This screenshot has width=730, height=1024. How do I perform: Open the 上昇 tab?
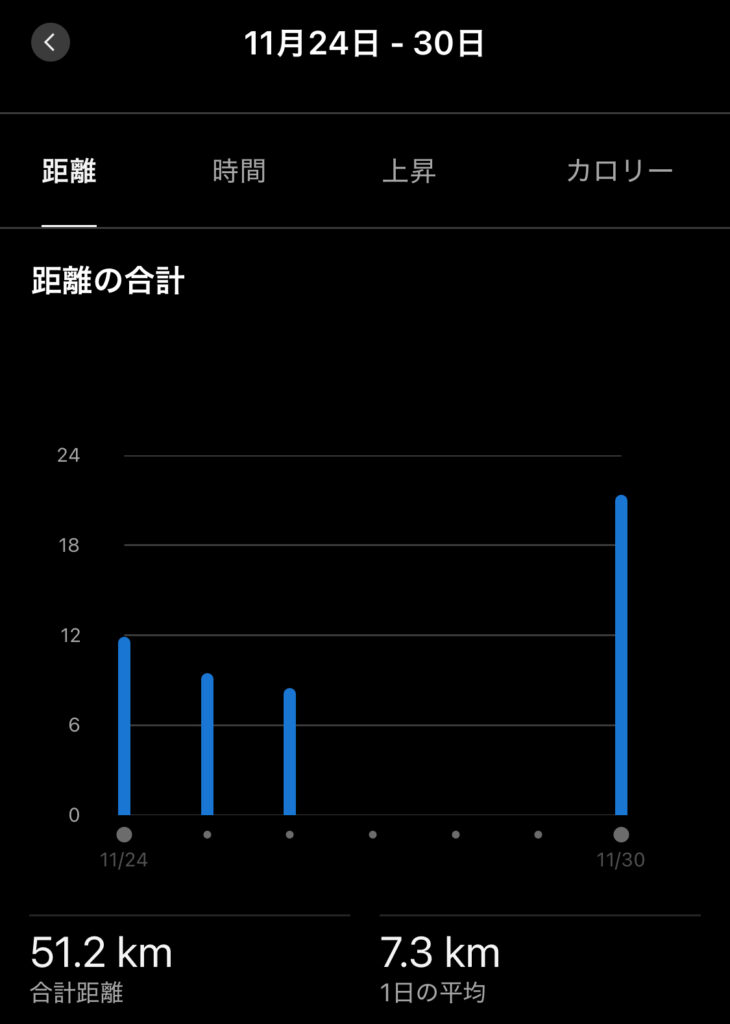coord(409,171)
